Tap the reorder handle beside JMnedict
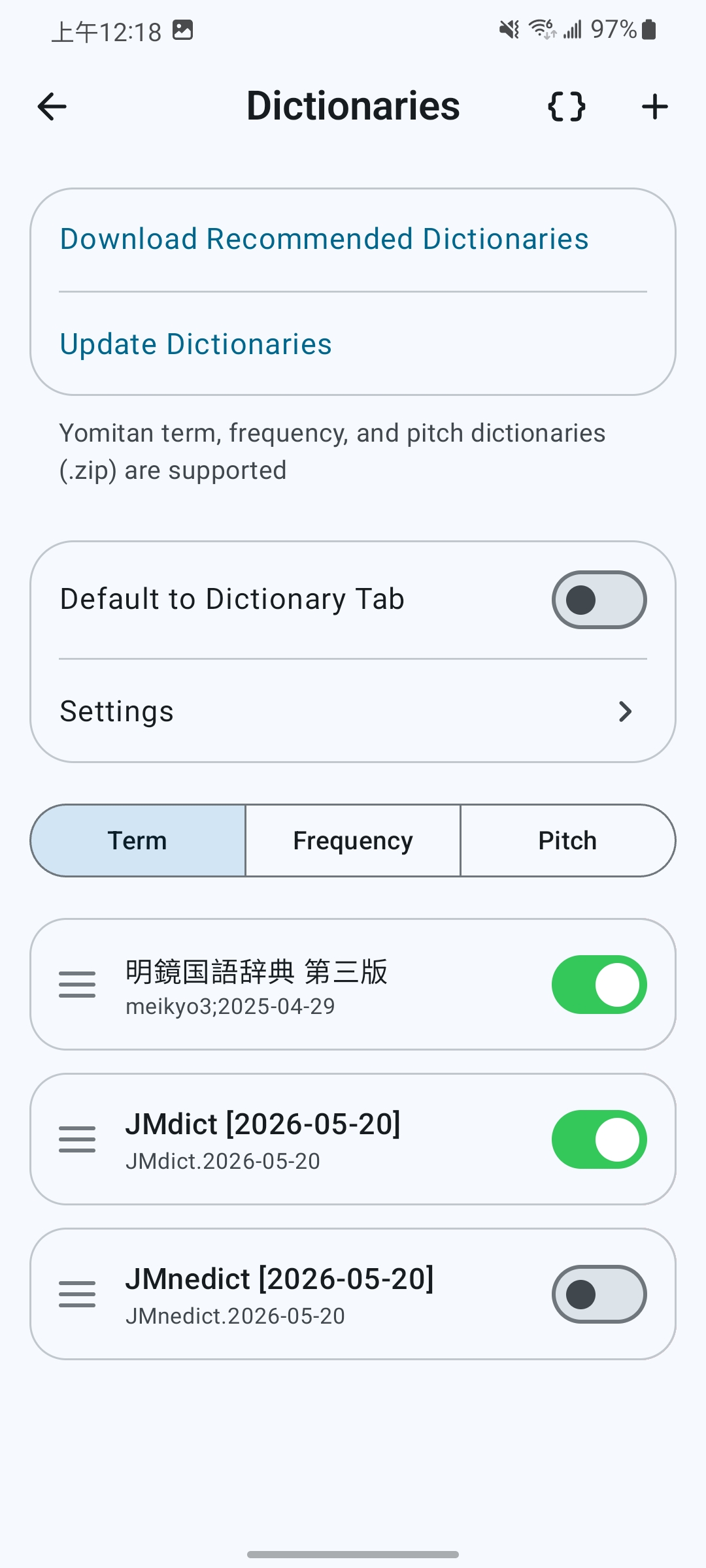The width and height of the screenshot is (706, 1568). point(77,1294)
